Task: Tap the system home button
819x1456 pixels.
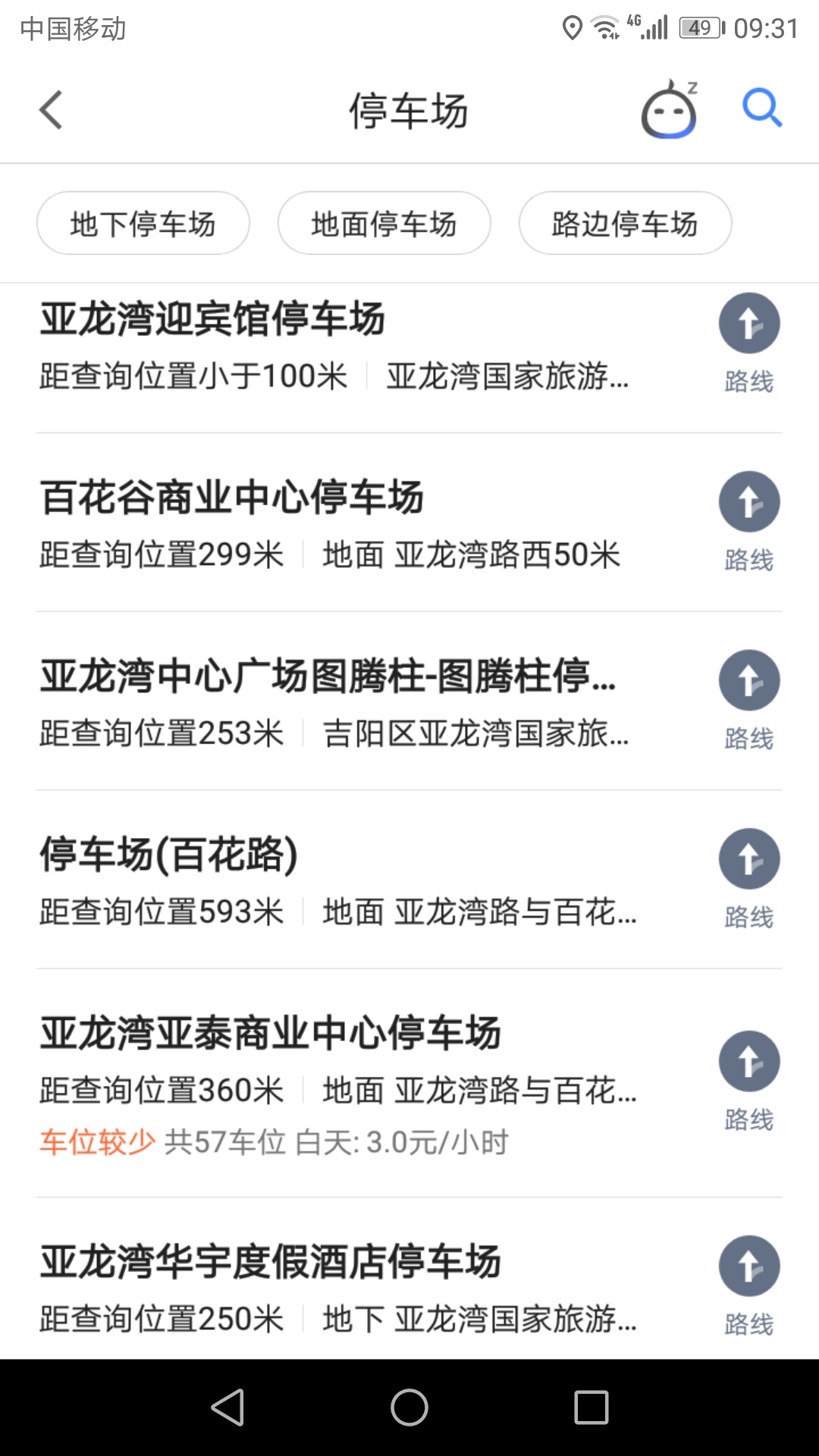Action: pos(409,1407)
